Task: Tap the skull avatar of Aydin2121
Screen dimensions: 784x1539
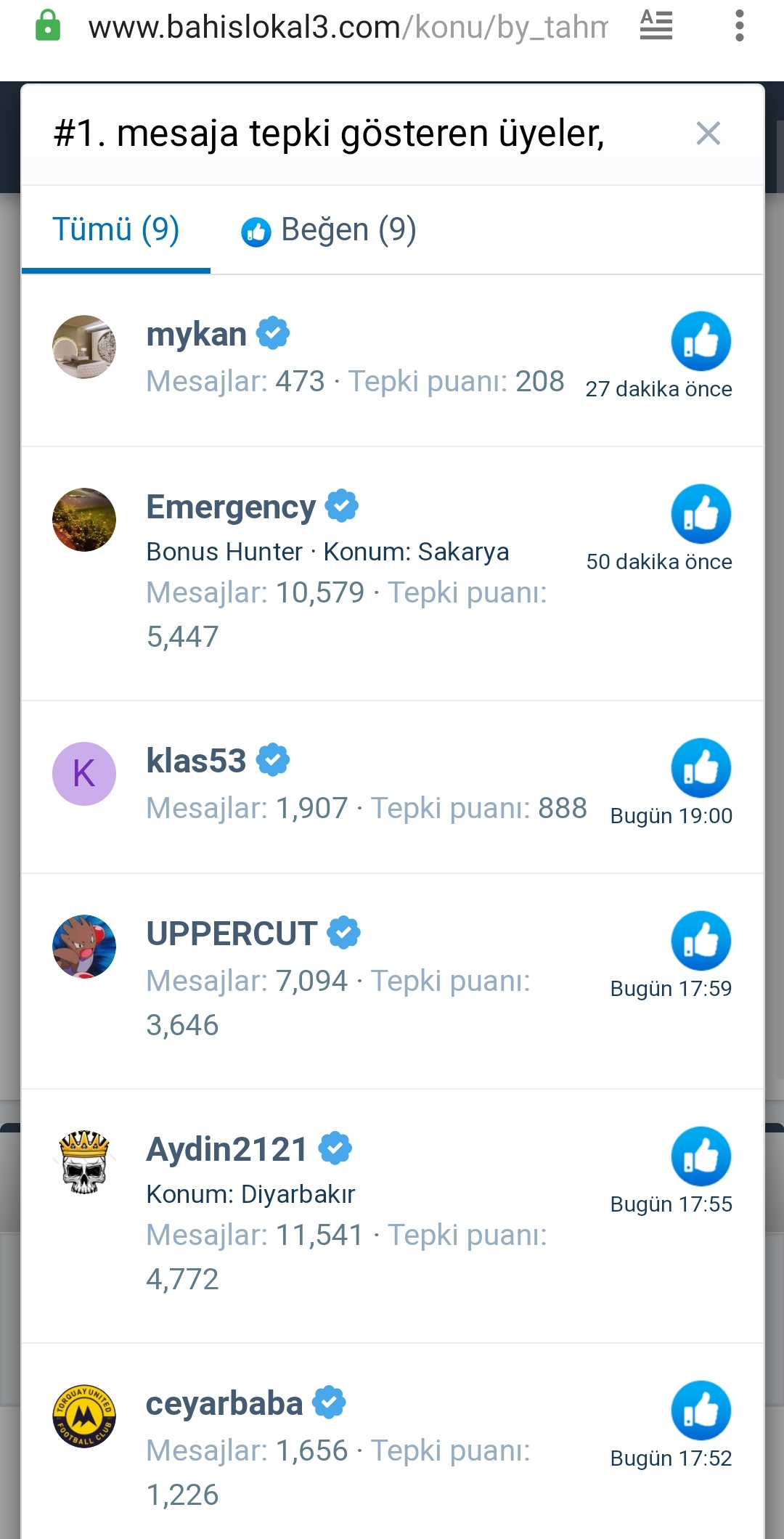Action: click(84, 1162)
